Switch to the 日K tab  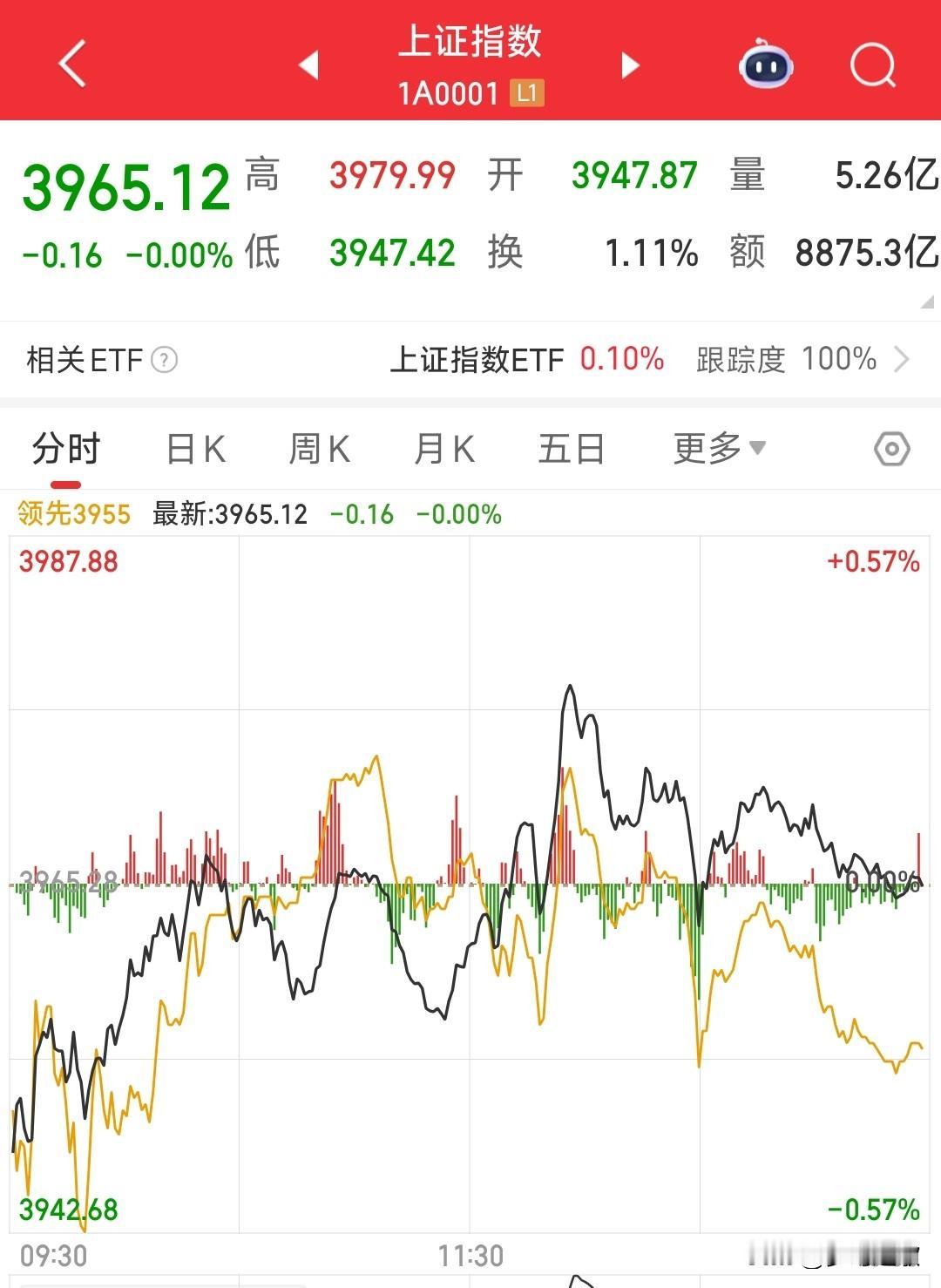[195, 448]
